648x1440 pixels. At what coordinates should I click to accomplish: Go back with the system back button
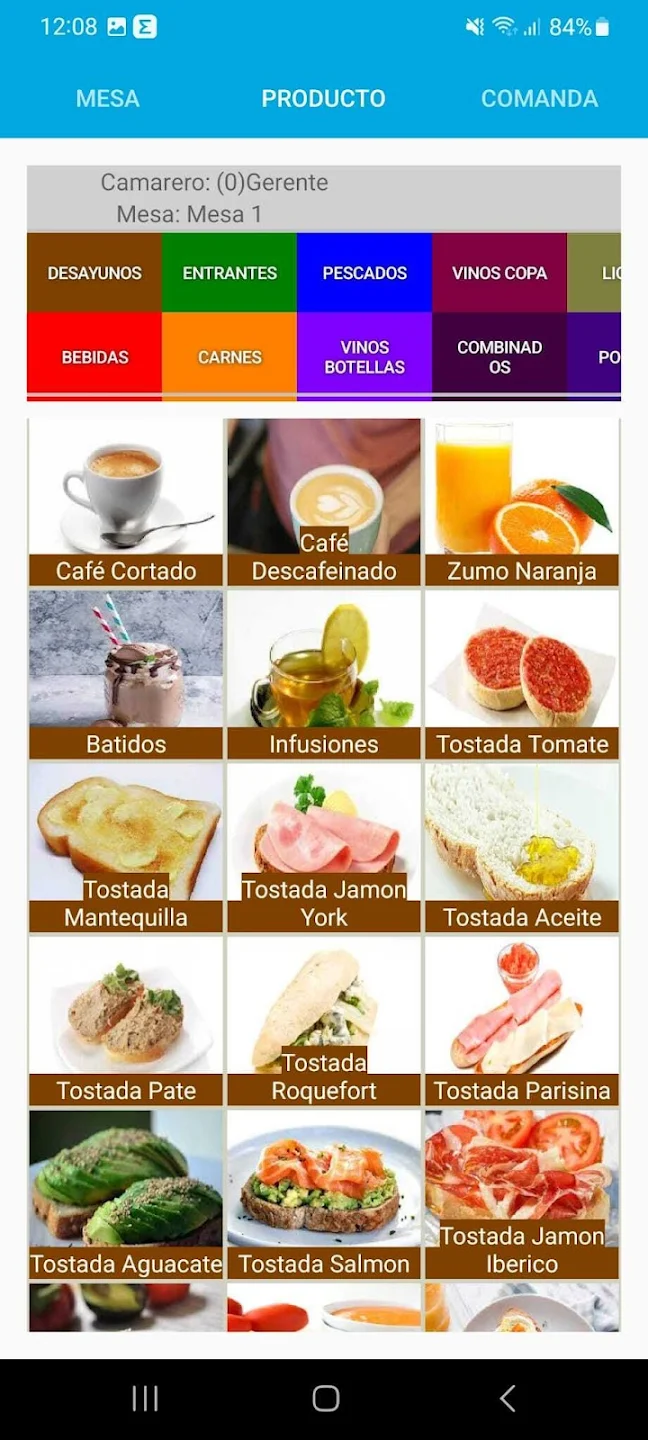[507, 1398]
